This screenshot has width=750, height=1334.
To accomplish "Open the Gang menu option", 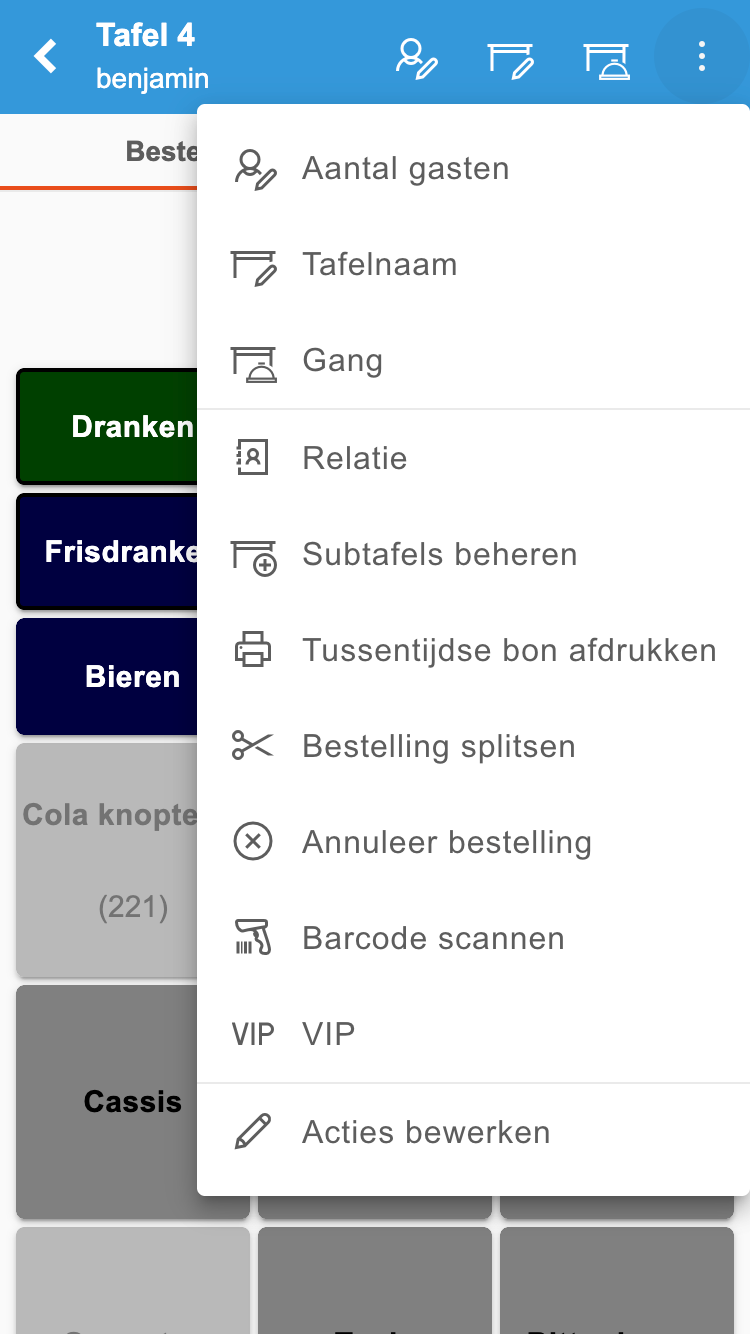I will coord(473,360).
